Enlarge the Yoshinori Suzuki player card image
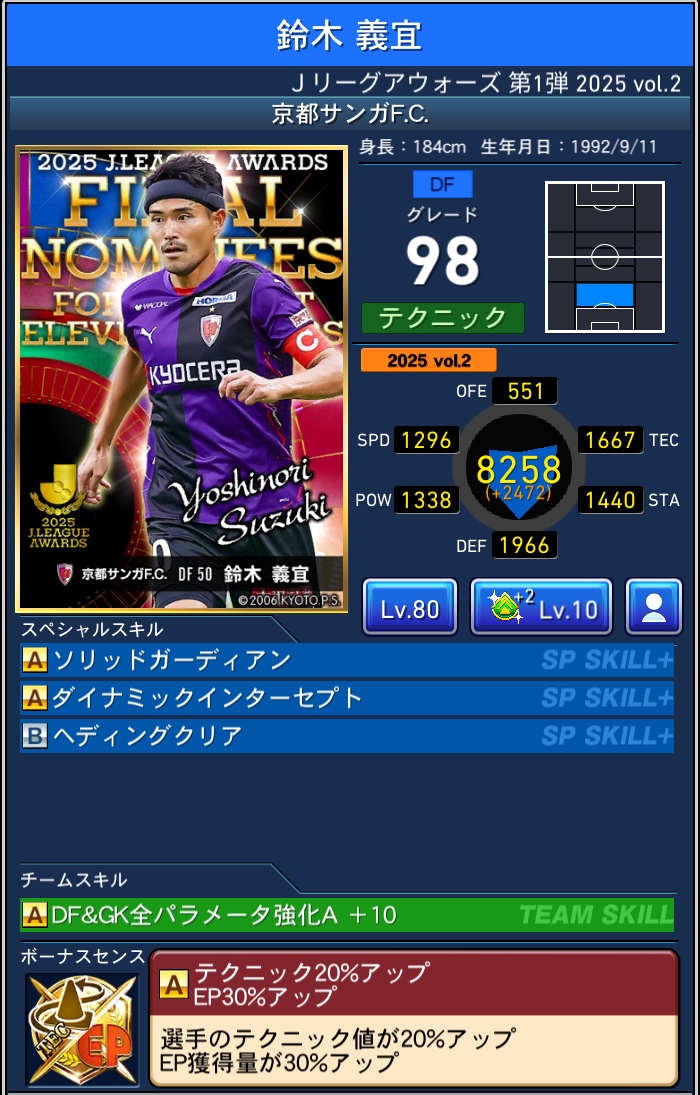Screen dimensions: 700x1095 (x=182, y=378)
